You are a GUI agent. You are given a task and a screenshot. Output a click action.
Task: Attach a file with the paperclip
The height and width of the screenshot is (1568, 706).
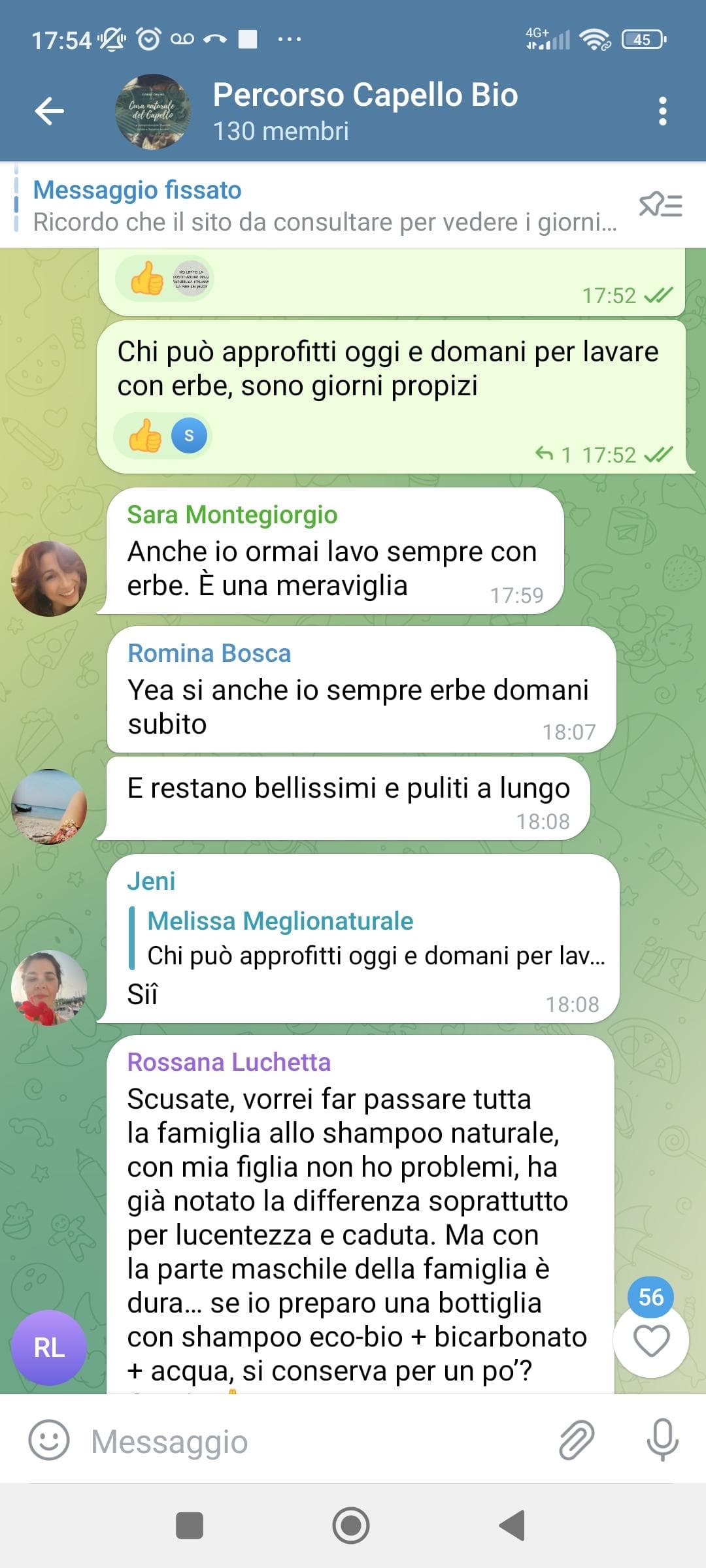point(577,1441)
